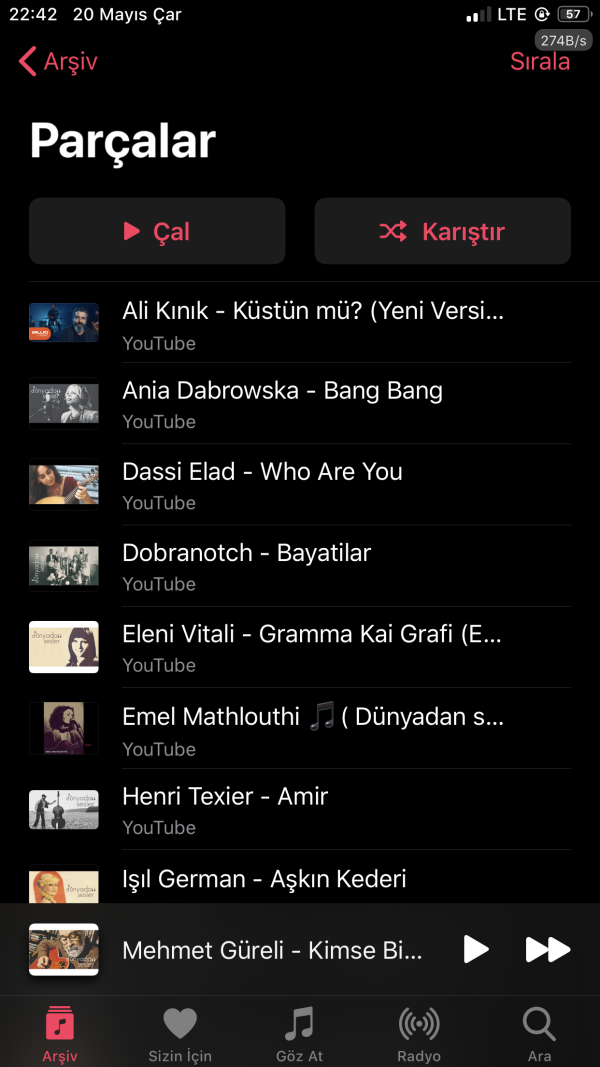The width and height of the screenshot is (600, 1067).
Task: Skip to the next track
Action: [x=547, y=949]
